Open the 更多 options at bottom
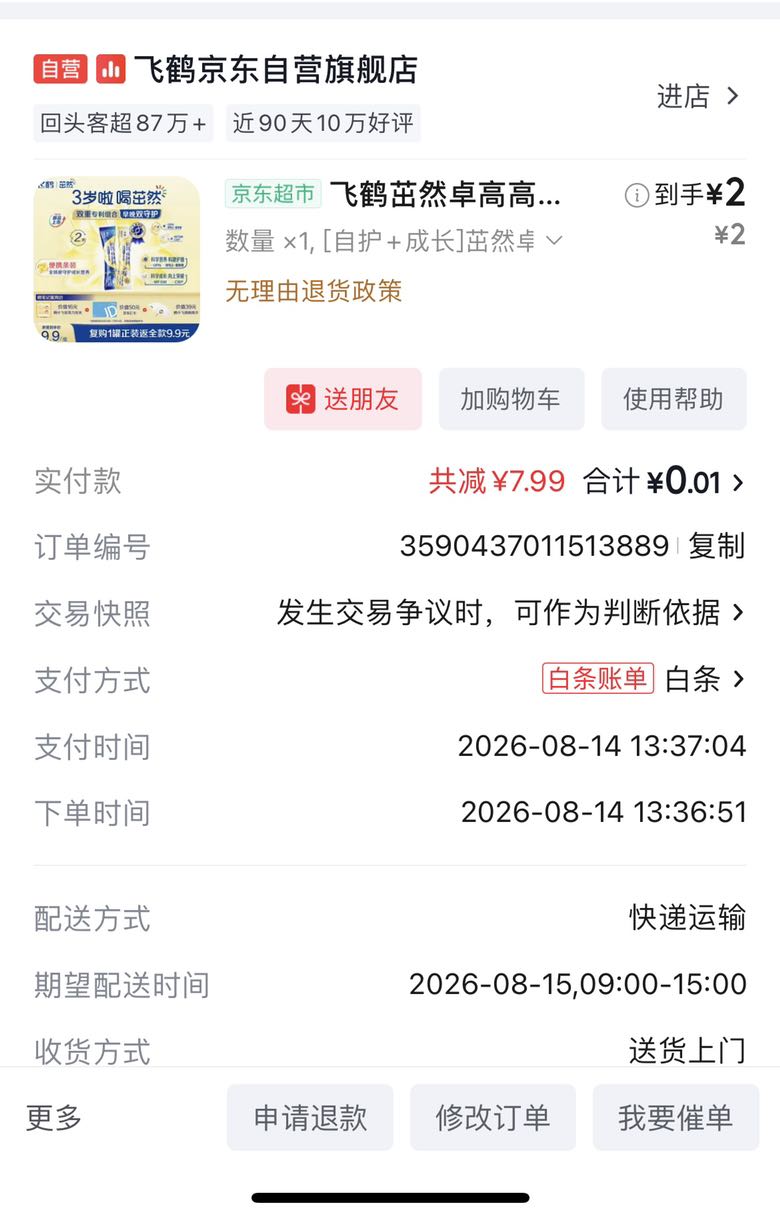 tap(54, 1117)
